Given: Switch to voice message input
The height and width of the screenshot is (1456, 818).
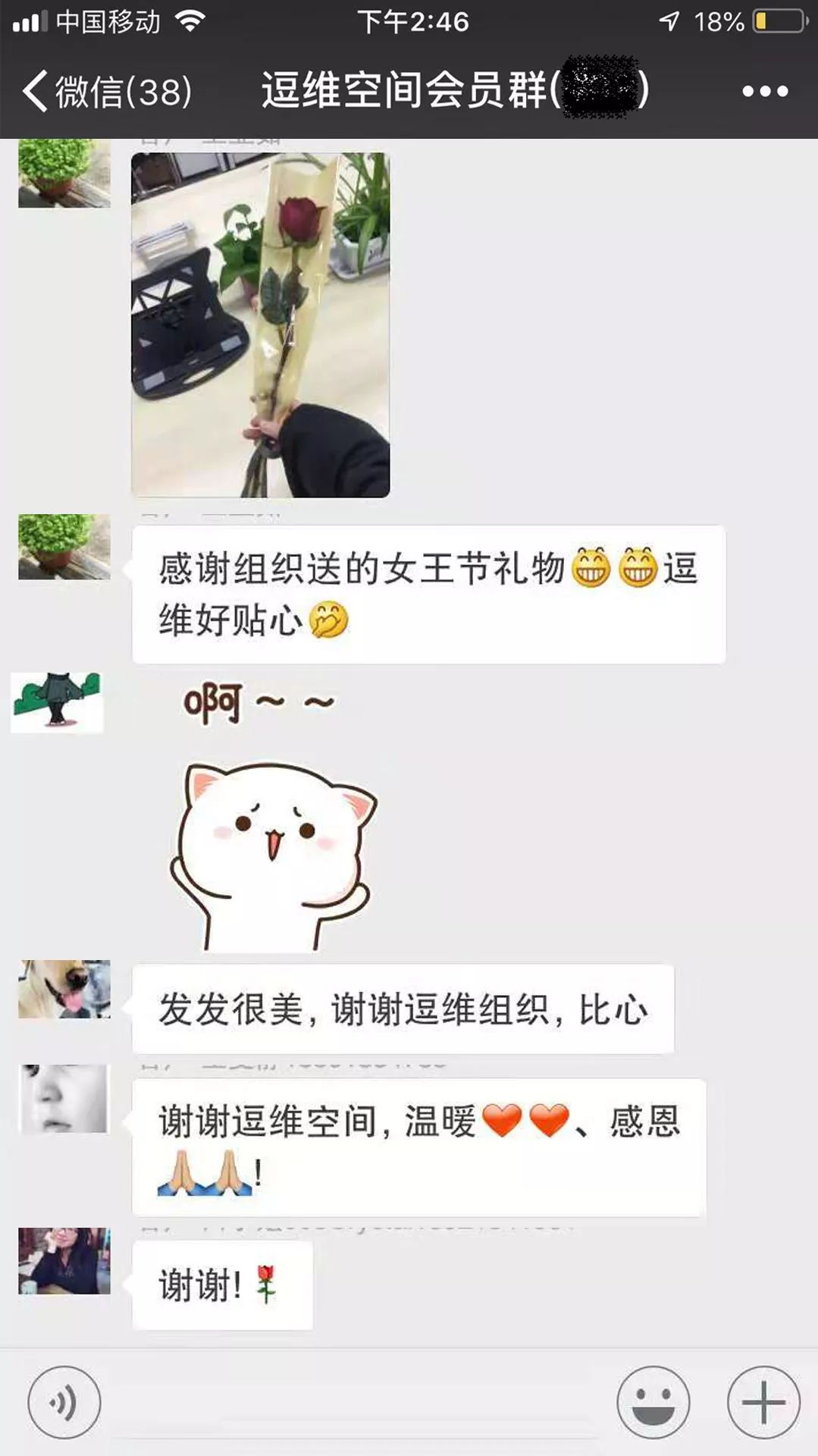Looking at the screenshot, I should click(64, 1402).
